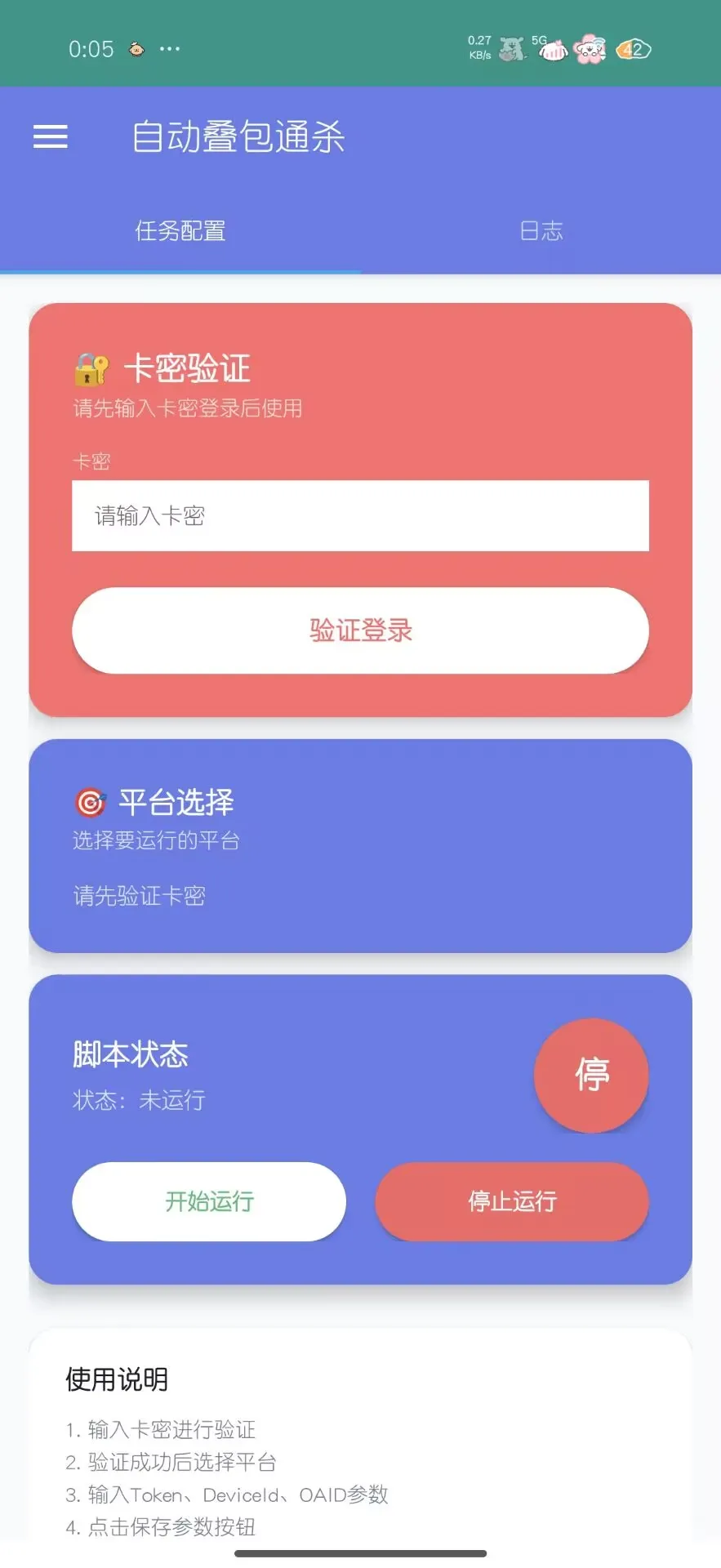Screen dimensions: 721x1568
Task: Click the 使用说明 instructions heading
Action: click(115, 1379)
